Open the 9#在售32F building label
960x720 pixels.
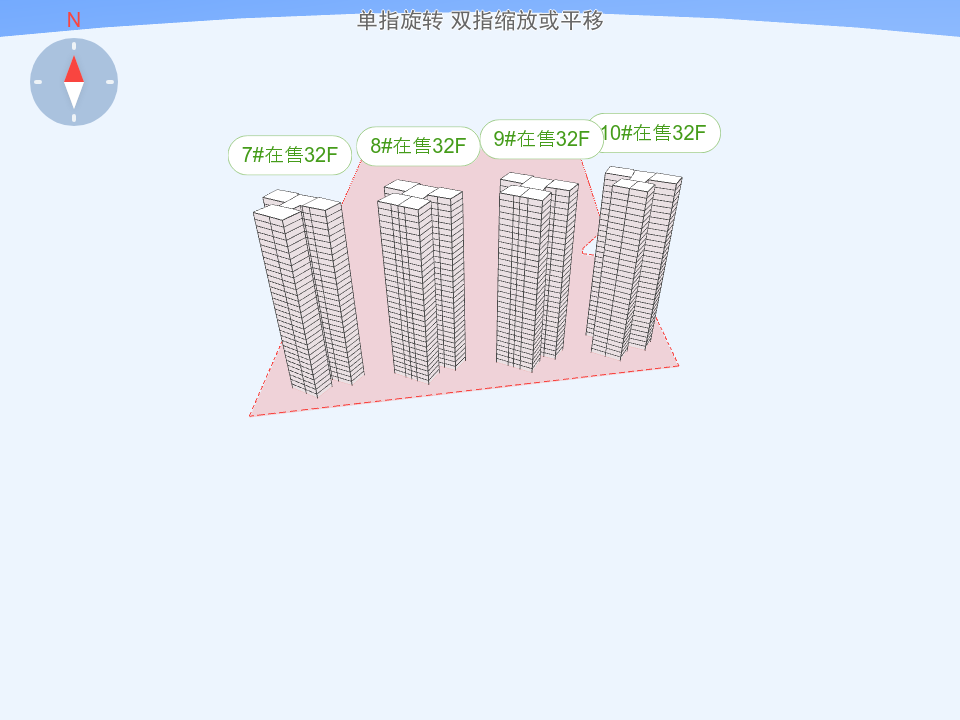(541, 139)
